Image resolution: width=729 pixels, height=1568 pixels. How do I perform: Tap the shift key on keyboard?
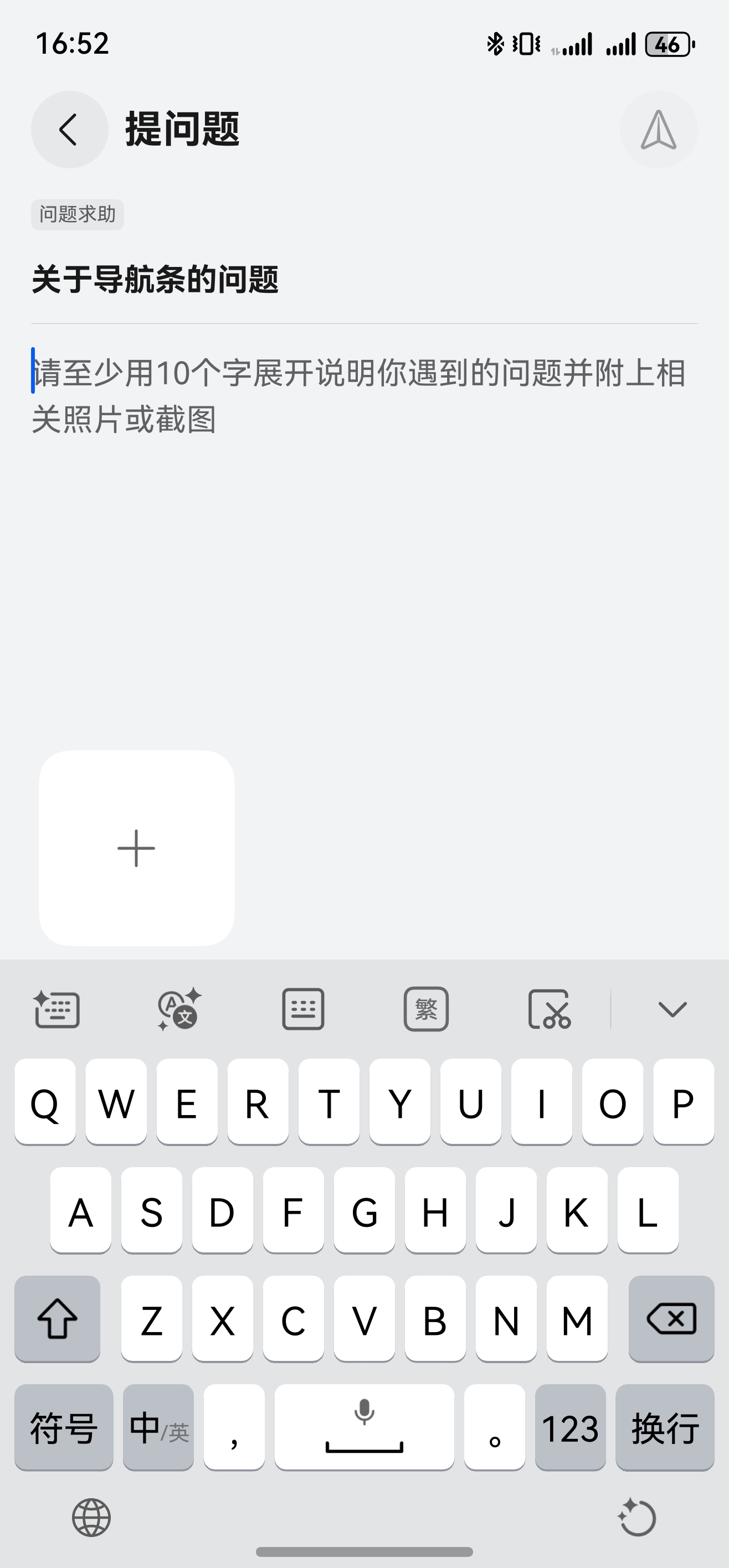(57, 1319)
